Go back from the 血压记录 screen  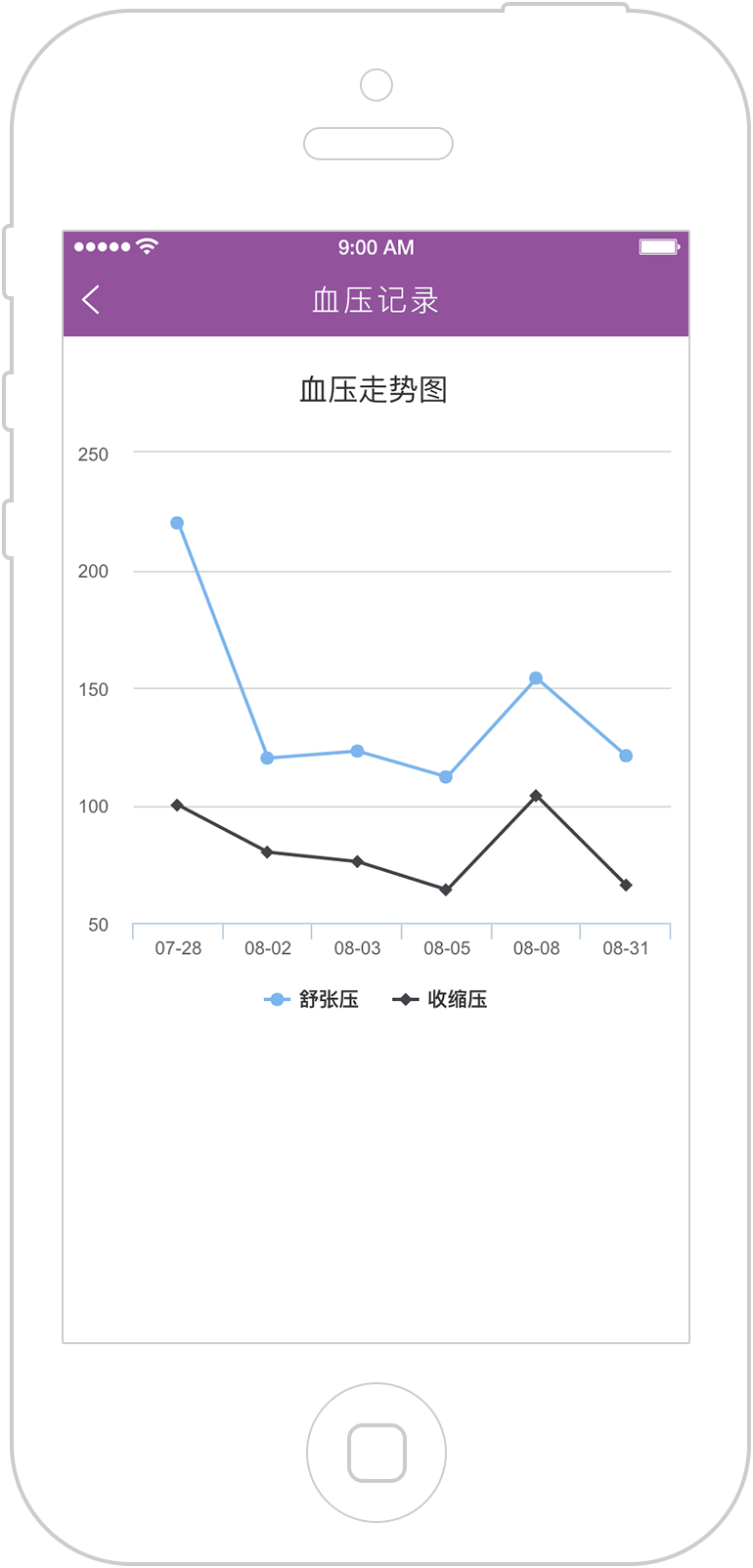click(91, 299)
